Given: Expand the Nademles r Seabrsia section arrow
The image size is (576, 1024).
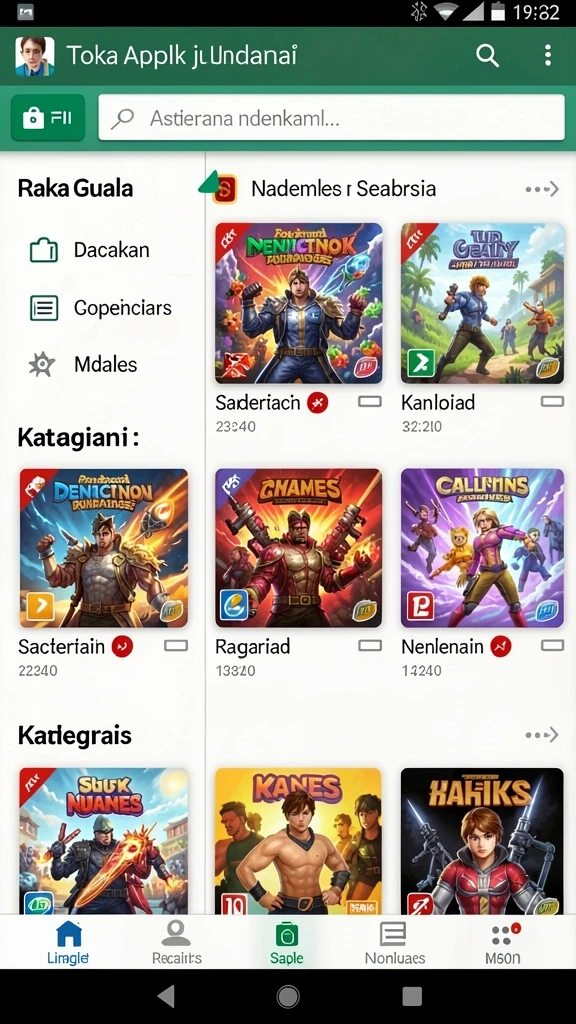Looking at the screenshot, I should pos(542,189).
